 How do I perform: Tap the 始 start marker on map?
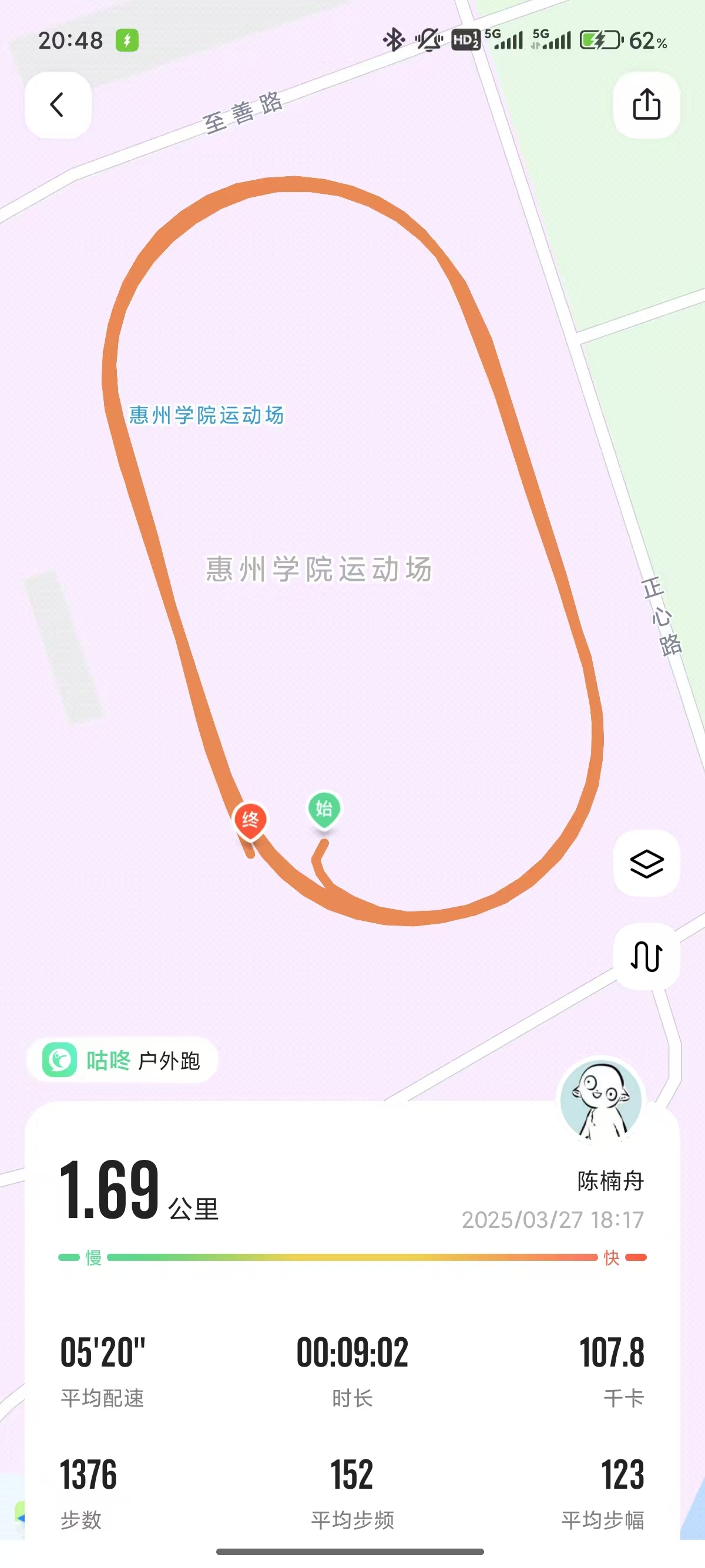tap(324, 810)
